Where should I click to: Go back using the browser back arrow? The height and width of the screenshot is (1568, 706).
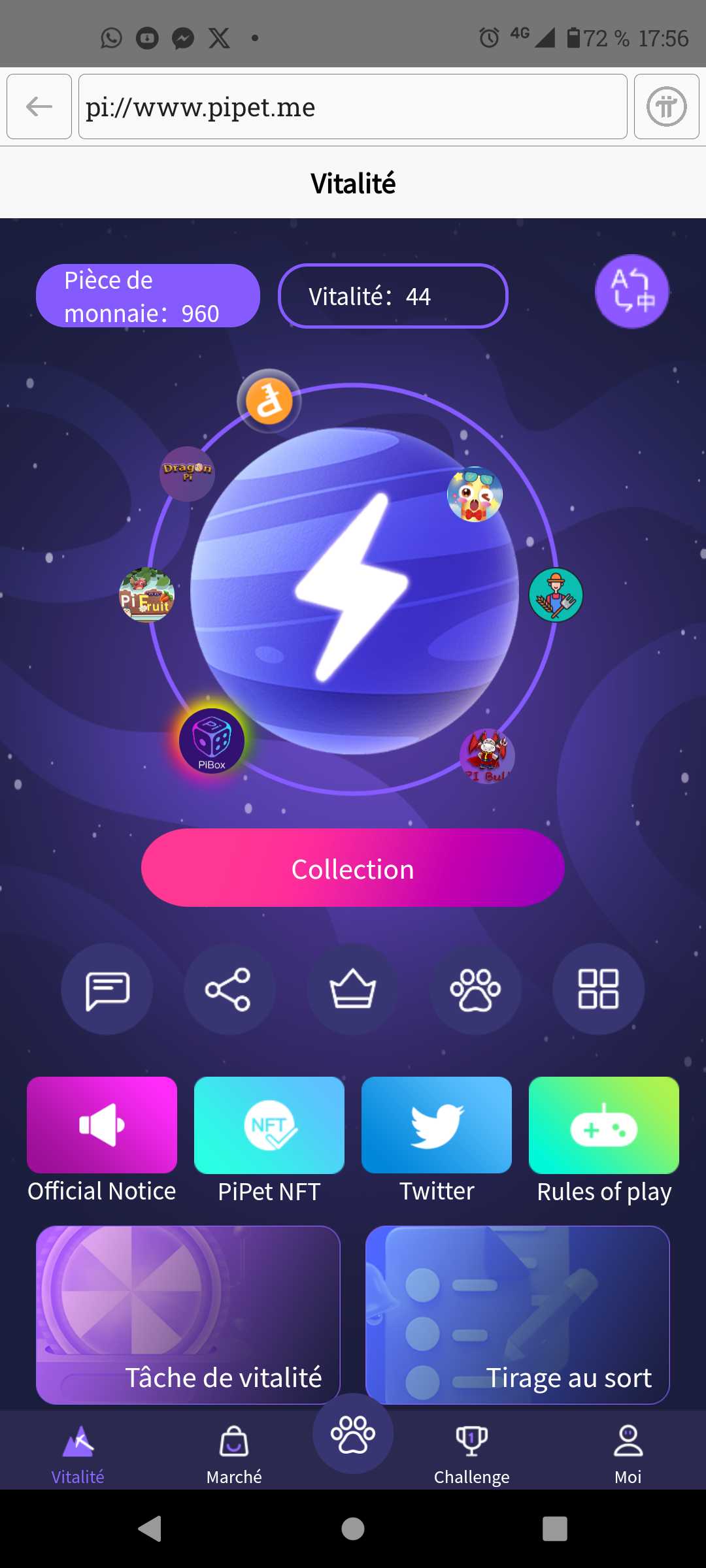[39, 106]
